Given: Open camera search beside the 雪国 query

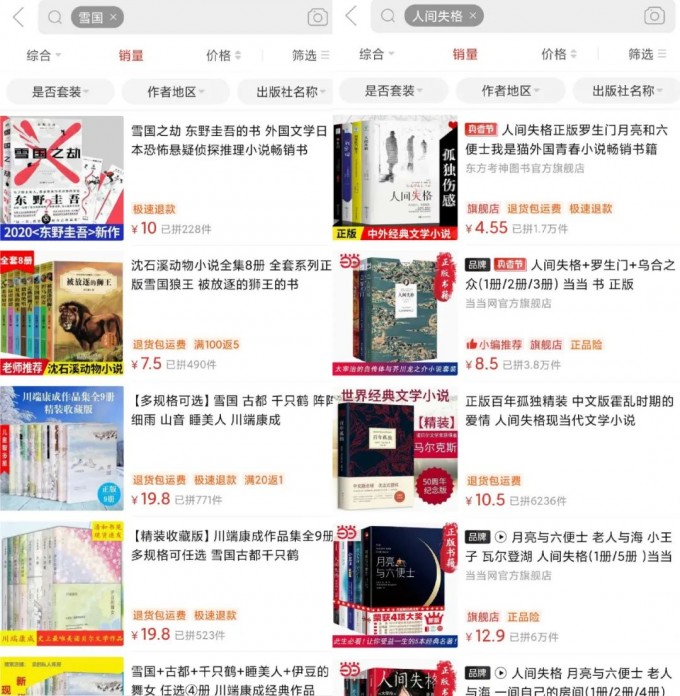Looking at the screenshot, I should coord(317,17).
